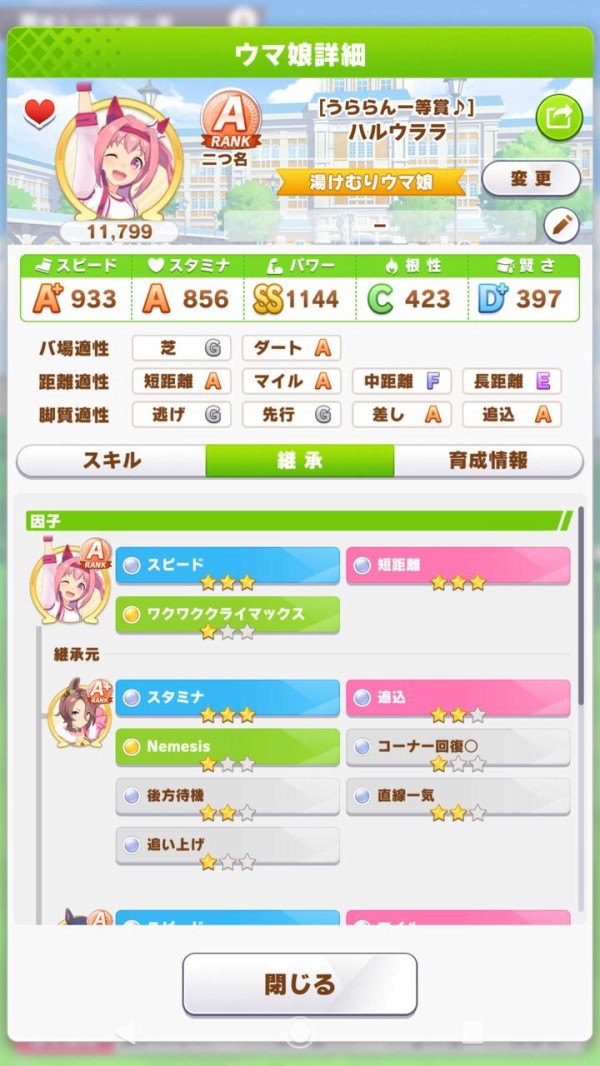The image size is (600, 1066).
Task: Toggle the heart favorite icon
Action: coord(40,114)
